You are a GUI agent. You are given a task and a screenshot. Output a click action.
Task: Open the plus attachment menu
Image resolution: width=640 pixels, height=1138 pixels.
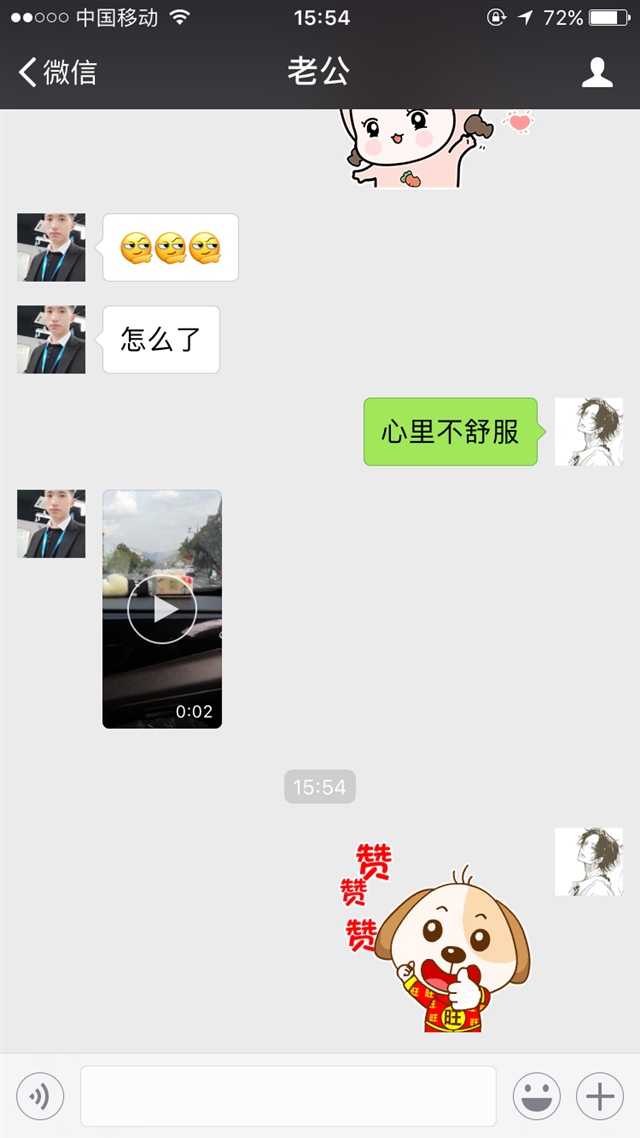pyautogui.click(x=600, y=1096)
